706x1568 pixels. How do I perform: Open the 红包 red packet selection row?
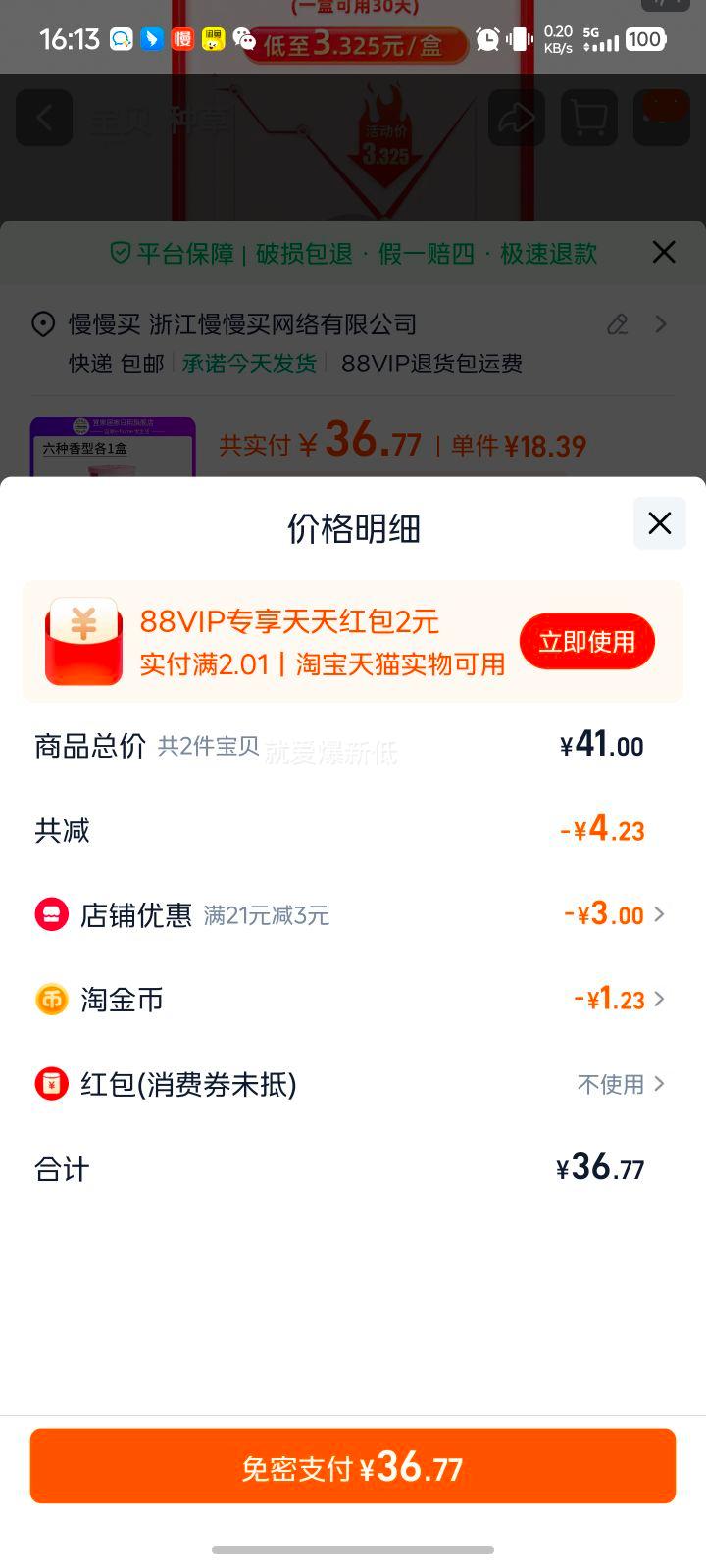pyautogui.click(x=353, y=1084)
